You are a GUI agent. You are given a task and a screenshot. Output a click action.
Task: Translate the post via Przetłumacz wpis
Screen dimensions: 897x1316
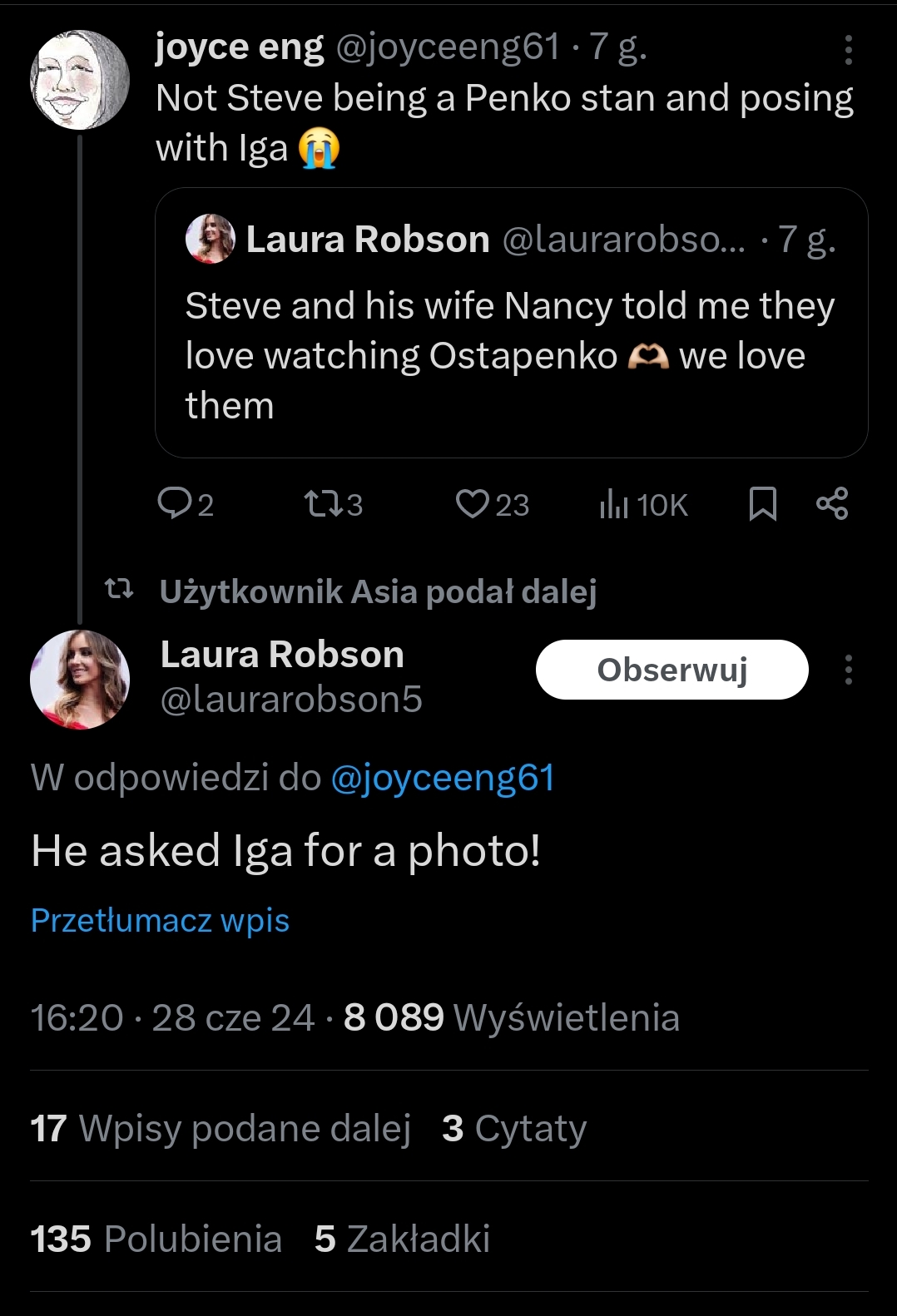click(x=160, y=921)
